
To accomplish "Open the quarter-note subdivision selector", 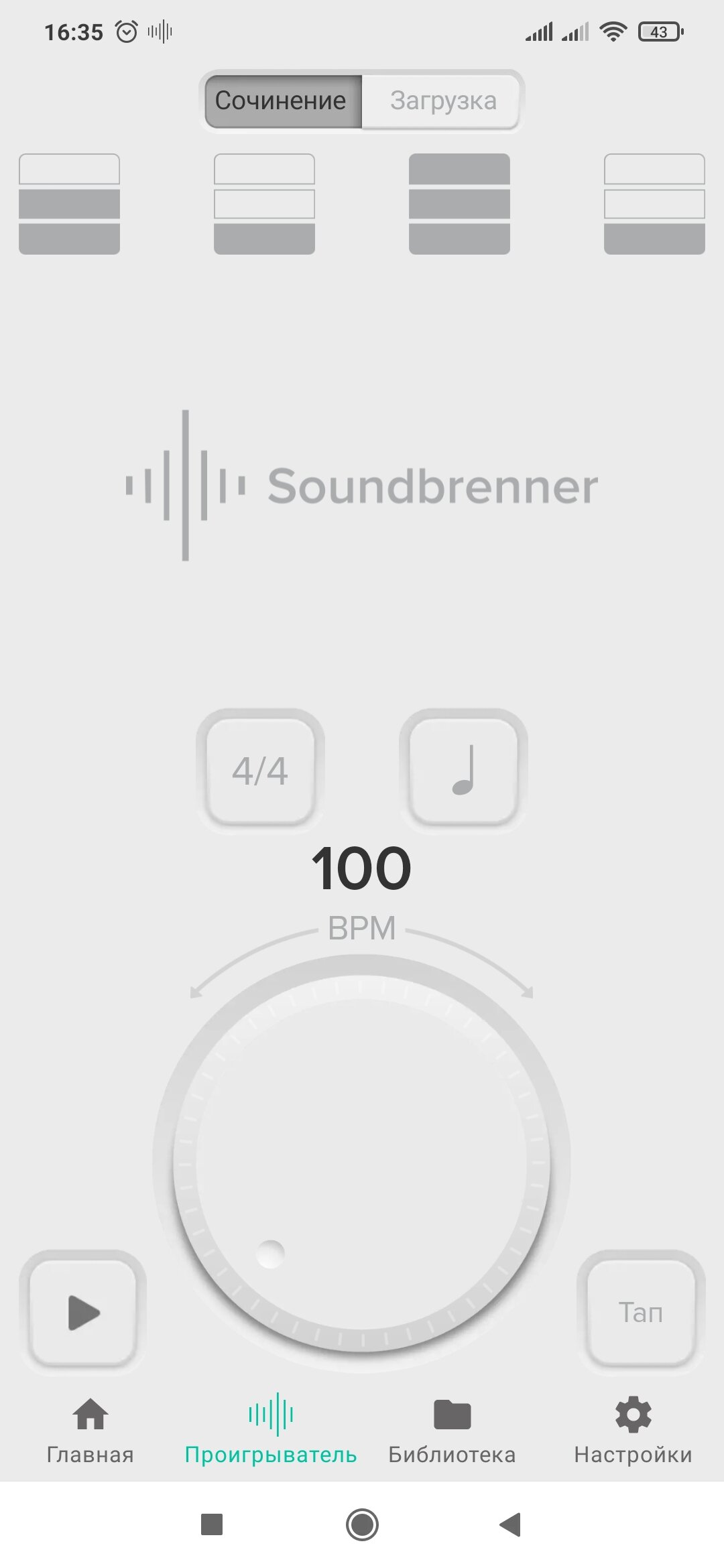I will [463, 771].
